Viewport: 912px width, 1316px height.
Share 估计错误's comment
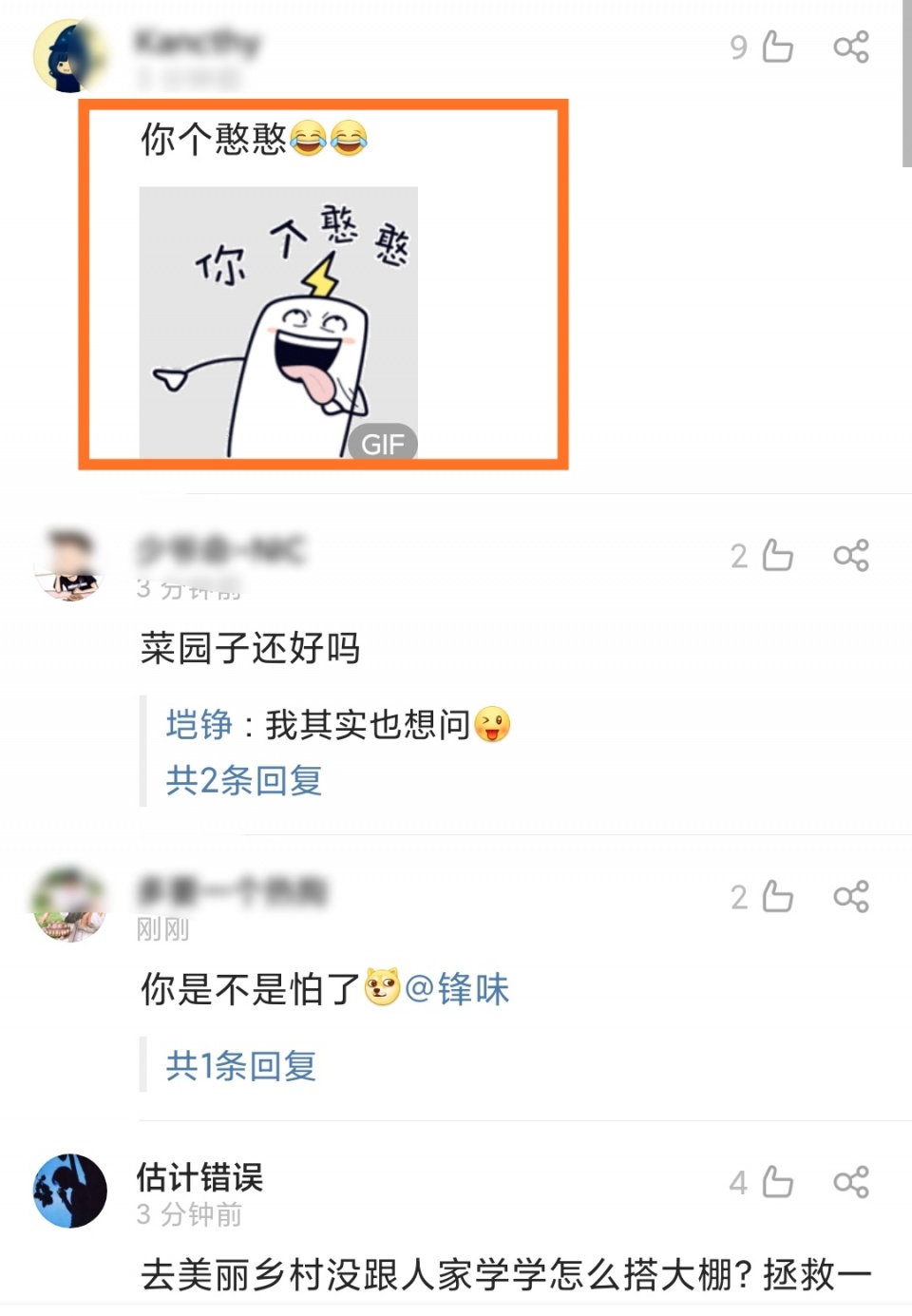[x=851, y=1182]
